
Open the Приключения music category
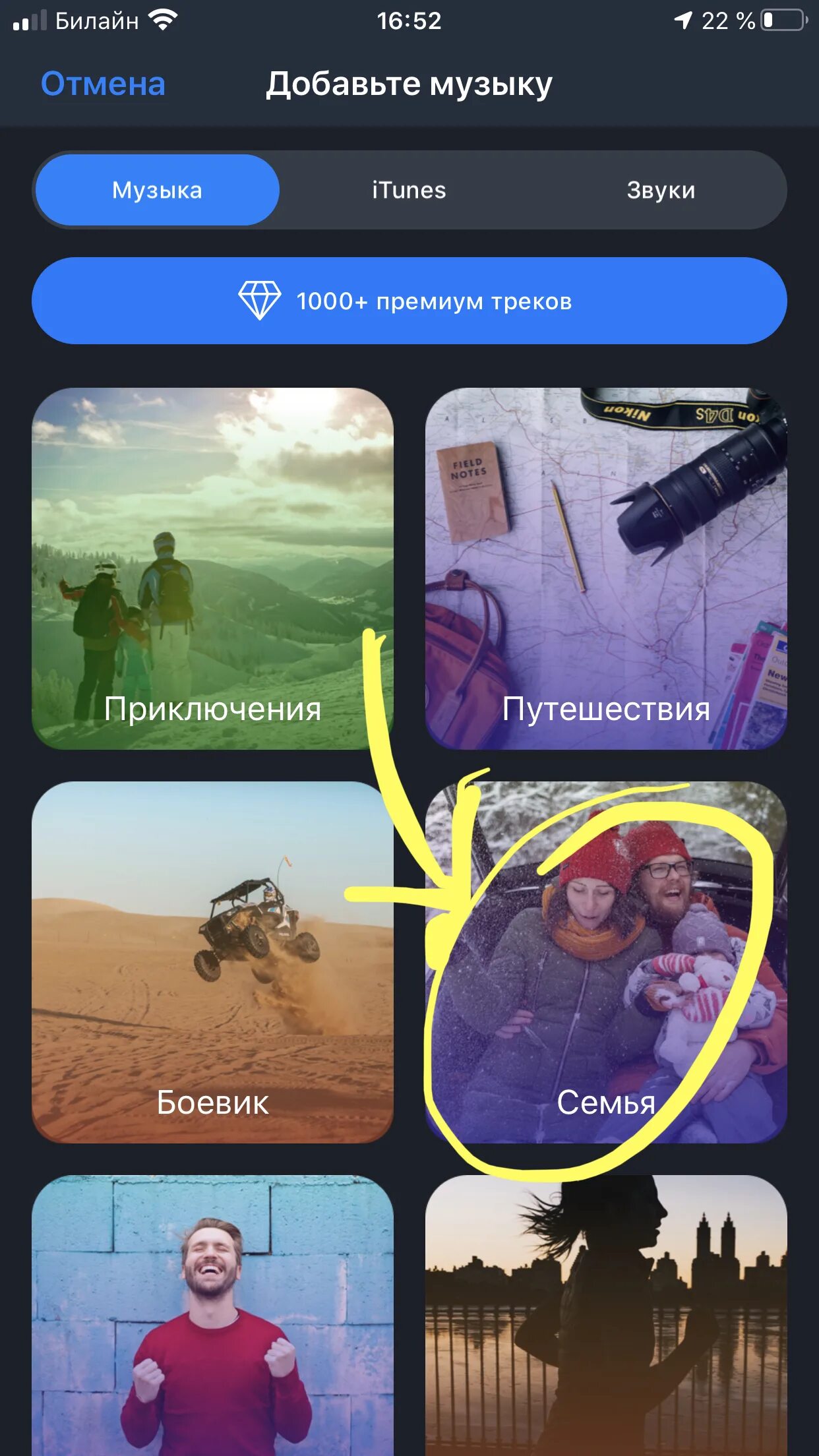213,568
